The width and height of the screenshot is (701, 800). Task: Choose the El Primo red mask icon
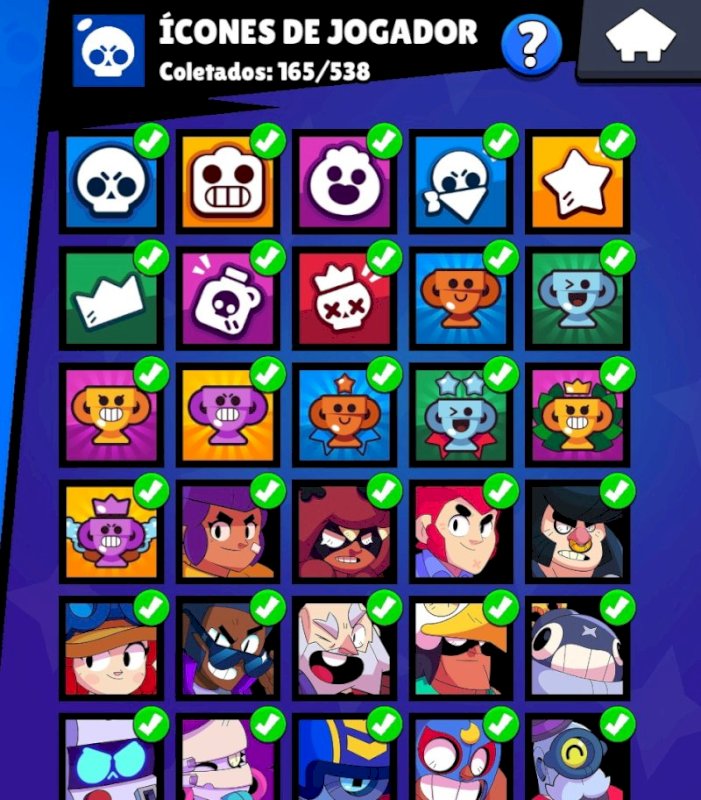[x=461, y=760]
